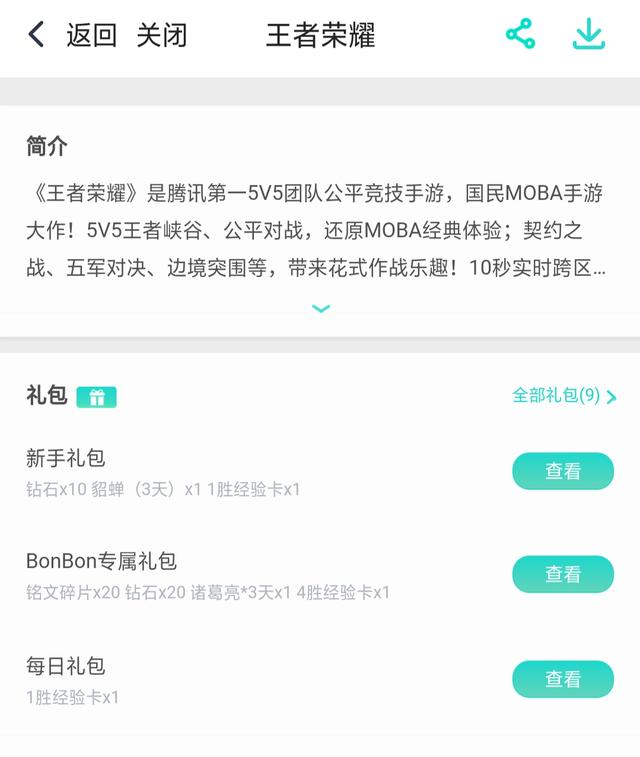The image size is (640, 757).
Task: Open the download icon in the top bar
Action: click(x=589, y=35)
